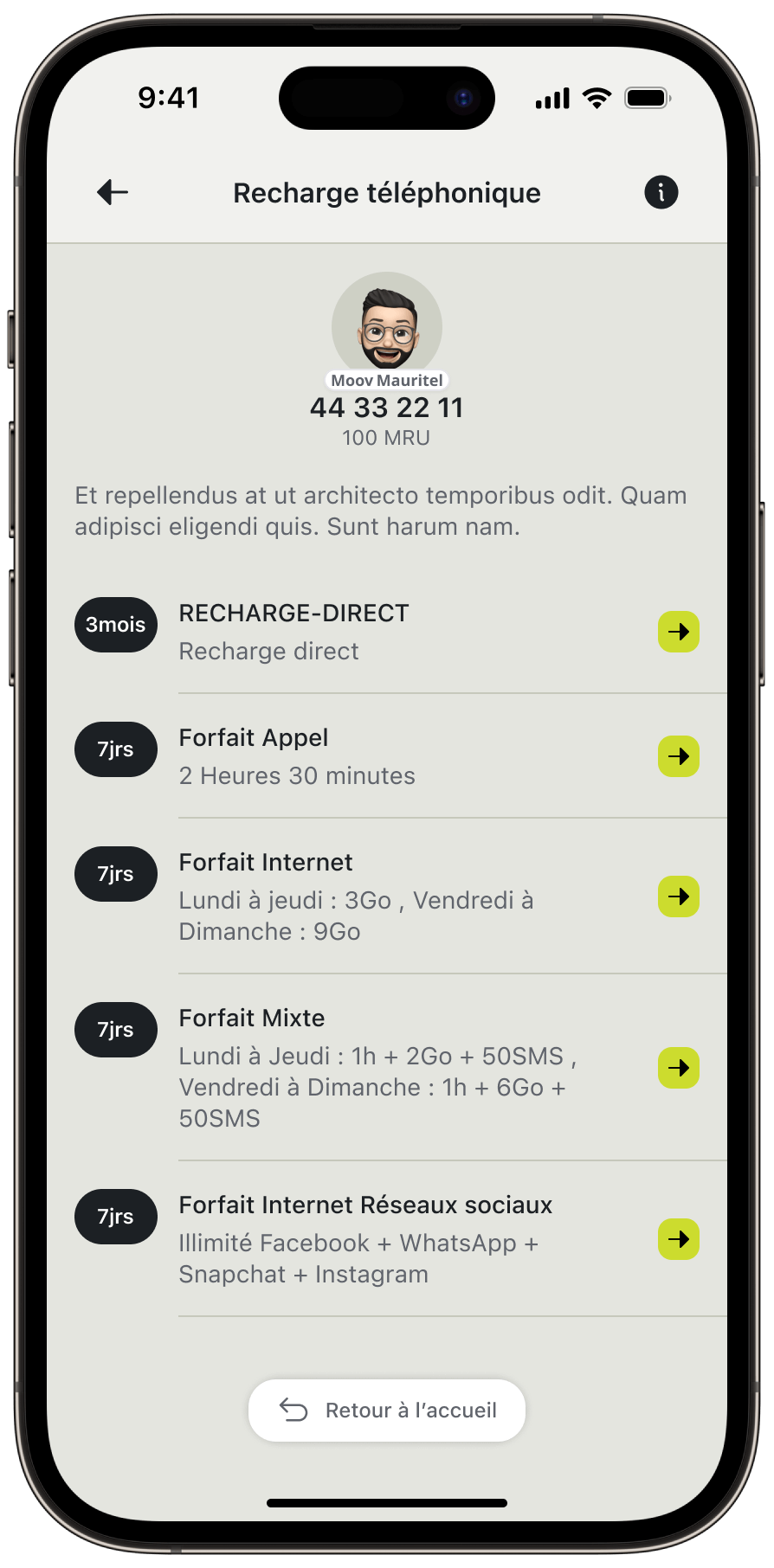Open the info icon in header
The height and width of the screenshot is (1568, 774).
[x=661, y=192]
